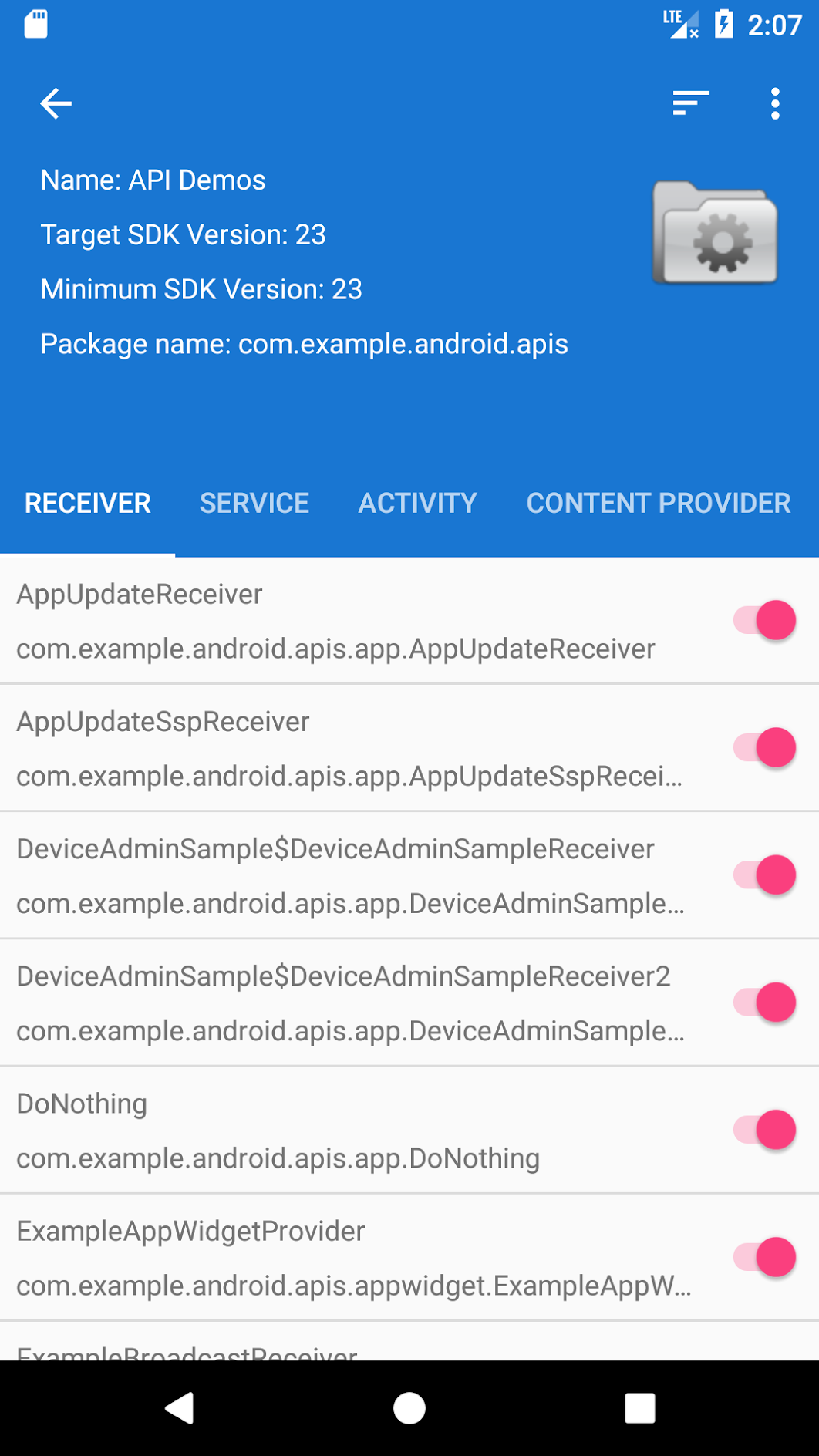The image size is (819, 1456).
Task: Open the sort options icon
Action: click(690, 103)
